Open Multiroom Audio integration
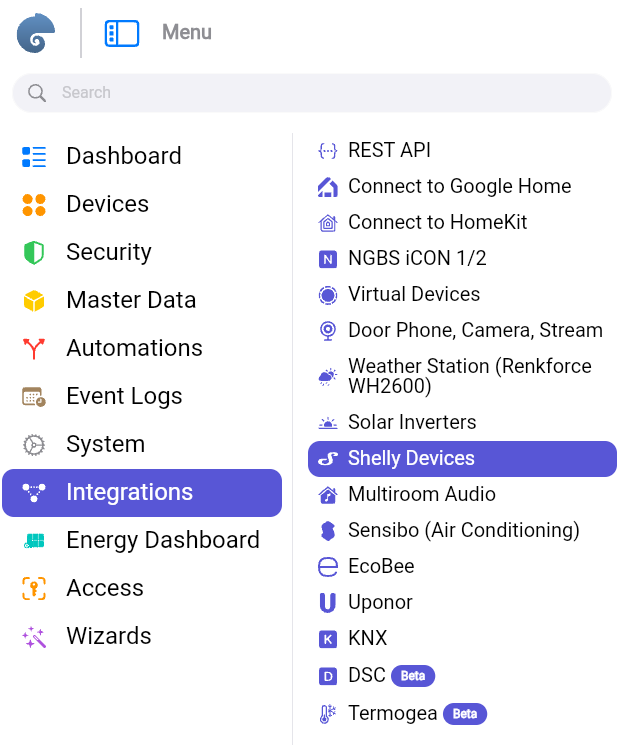 [421, 494]
